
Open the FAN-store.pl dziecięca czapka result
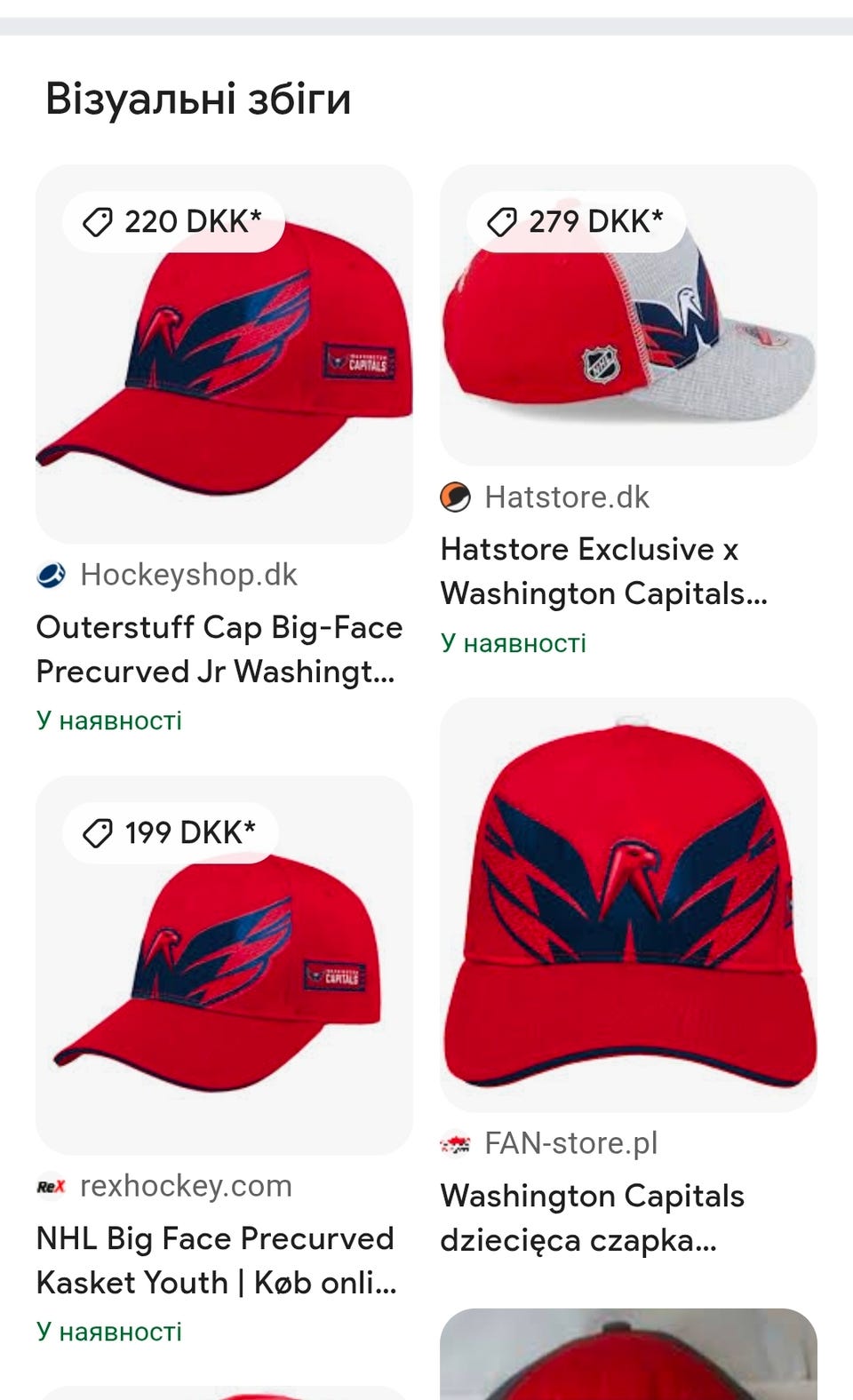pyautogui.click(x=592, y=1218)
